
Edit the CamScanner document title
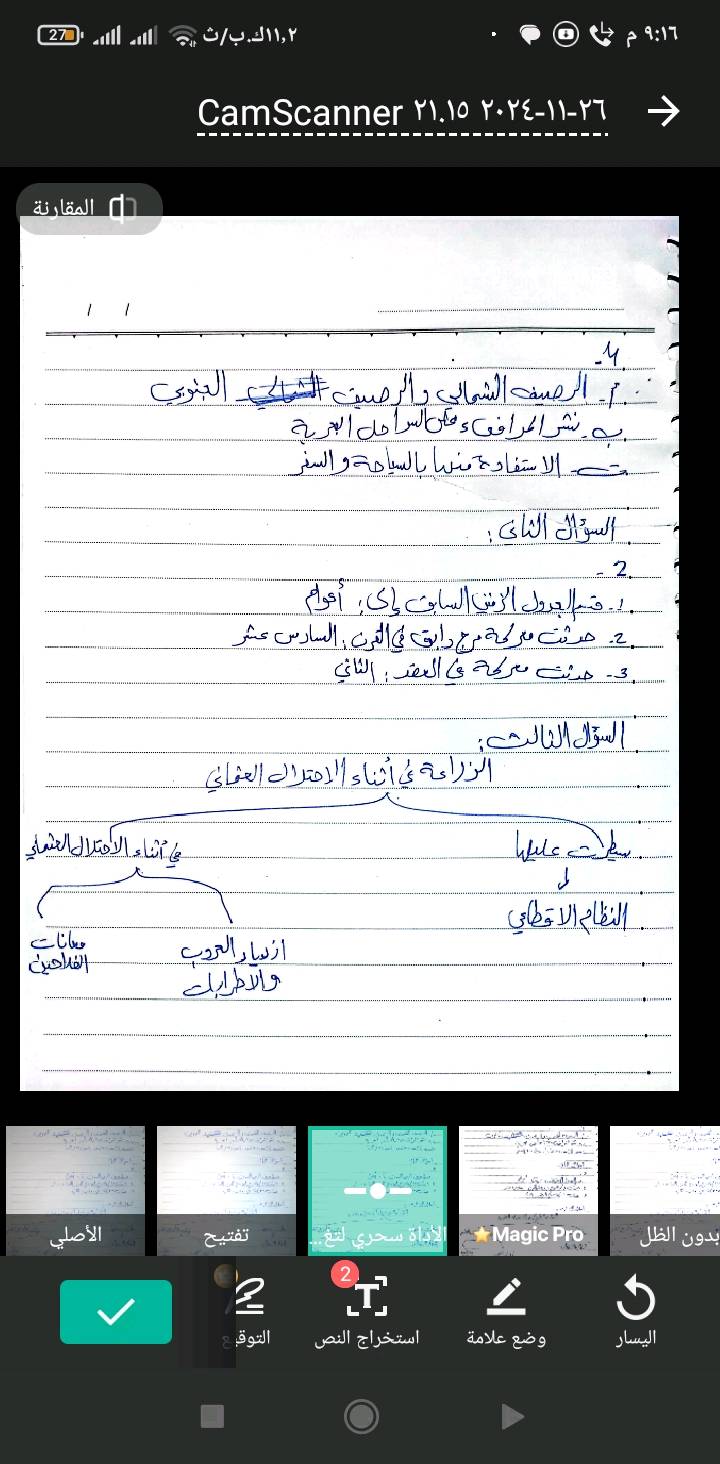401,112
